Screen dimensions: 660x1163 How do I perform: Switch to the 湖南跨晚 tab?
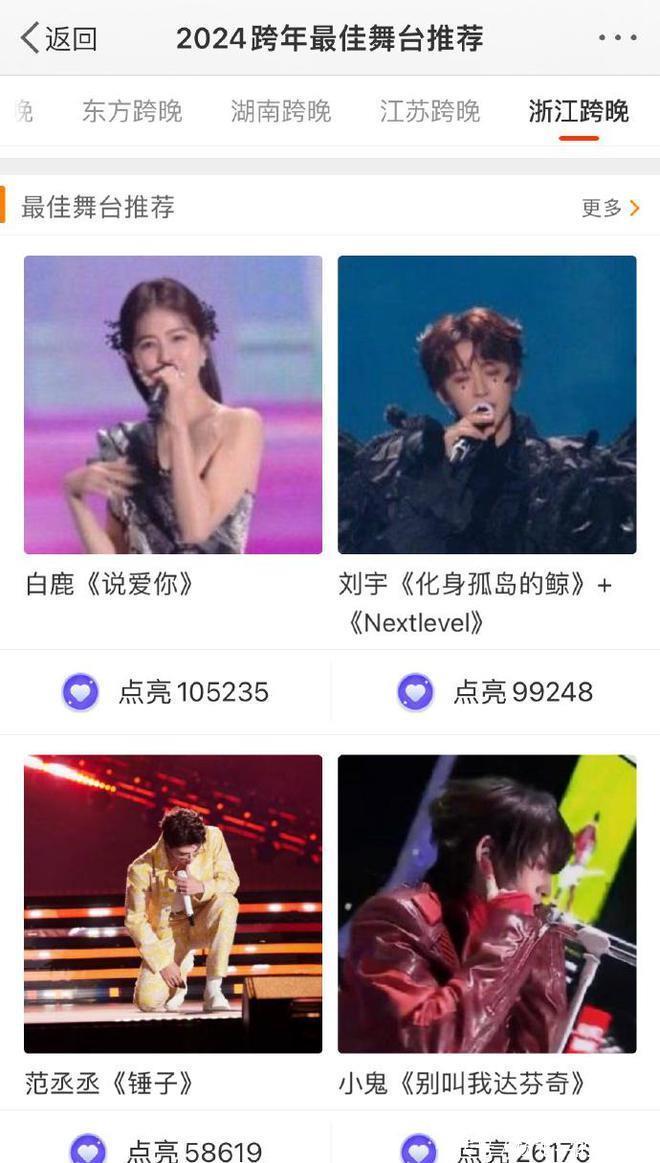point(281,111)
